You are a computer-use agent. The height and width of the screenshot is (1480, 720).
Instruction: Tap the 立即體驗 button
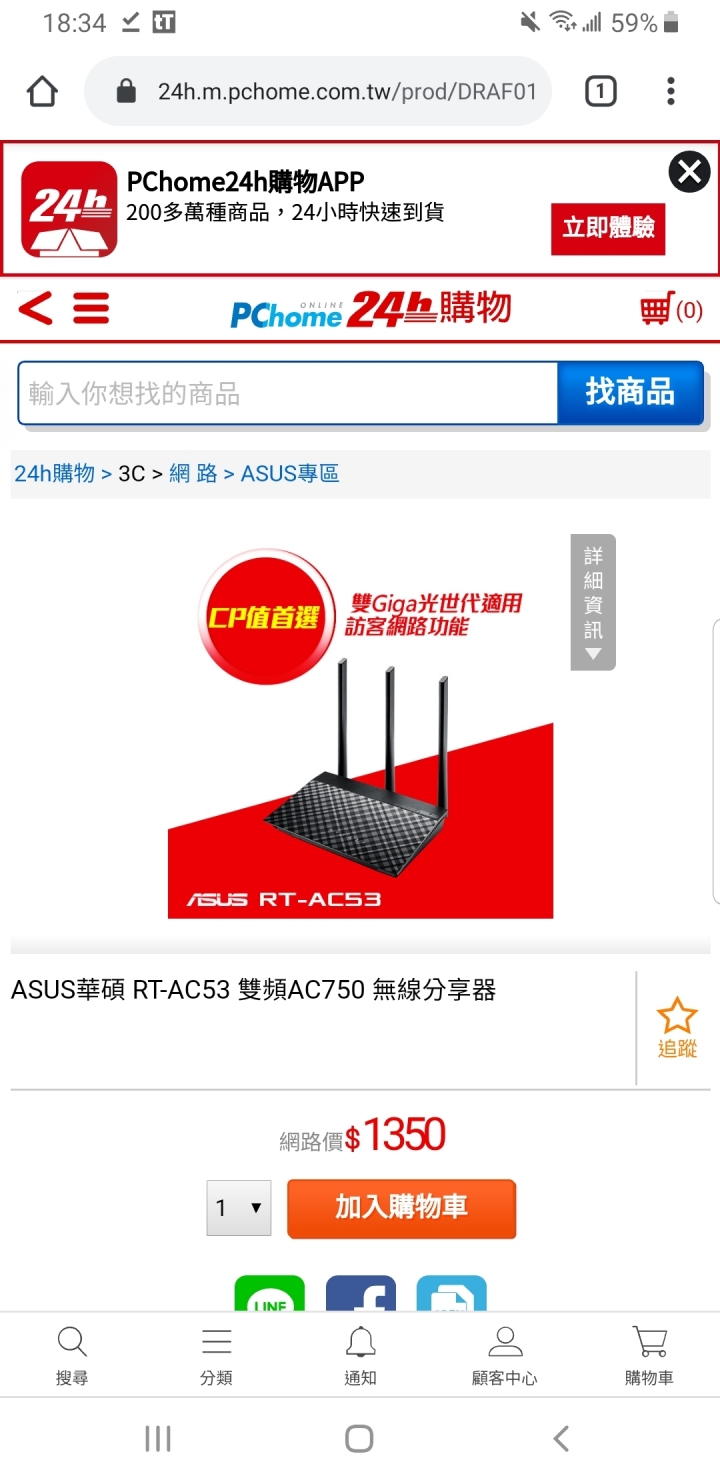(x=608, y=229)
